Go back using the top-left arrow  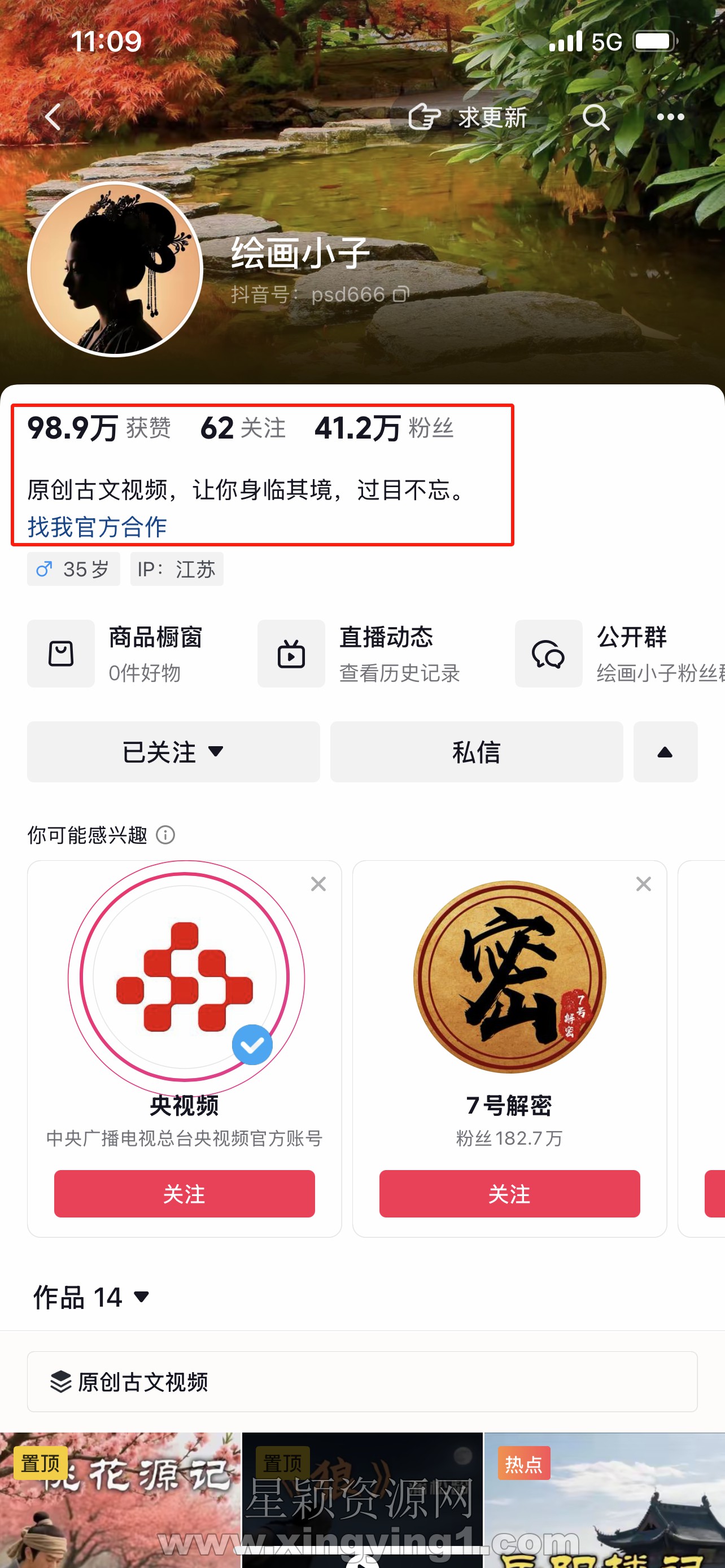(x=54, y=116)
